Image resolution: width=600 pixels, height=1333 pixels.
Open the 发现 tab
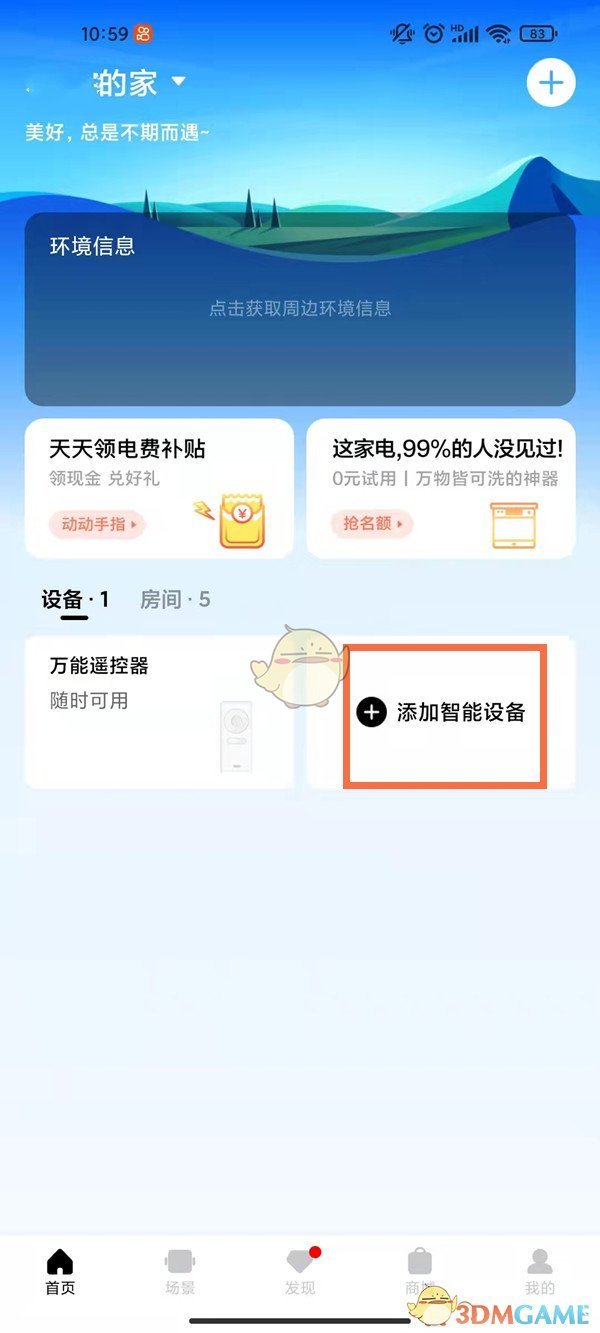coord(300,1272)
